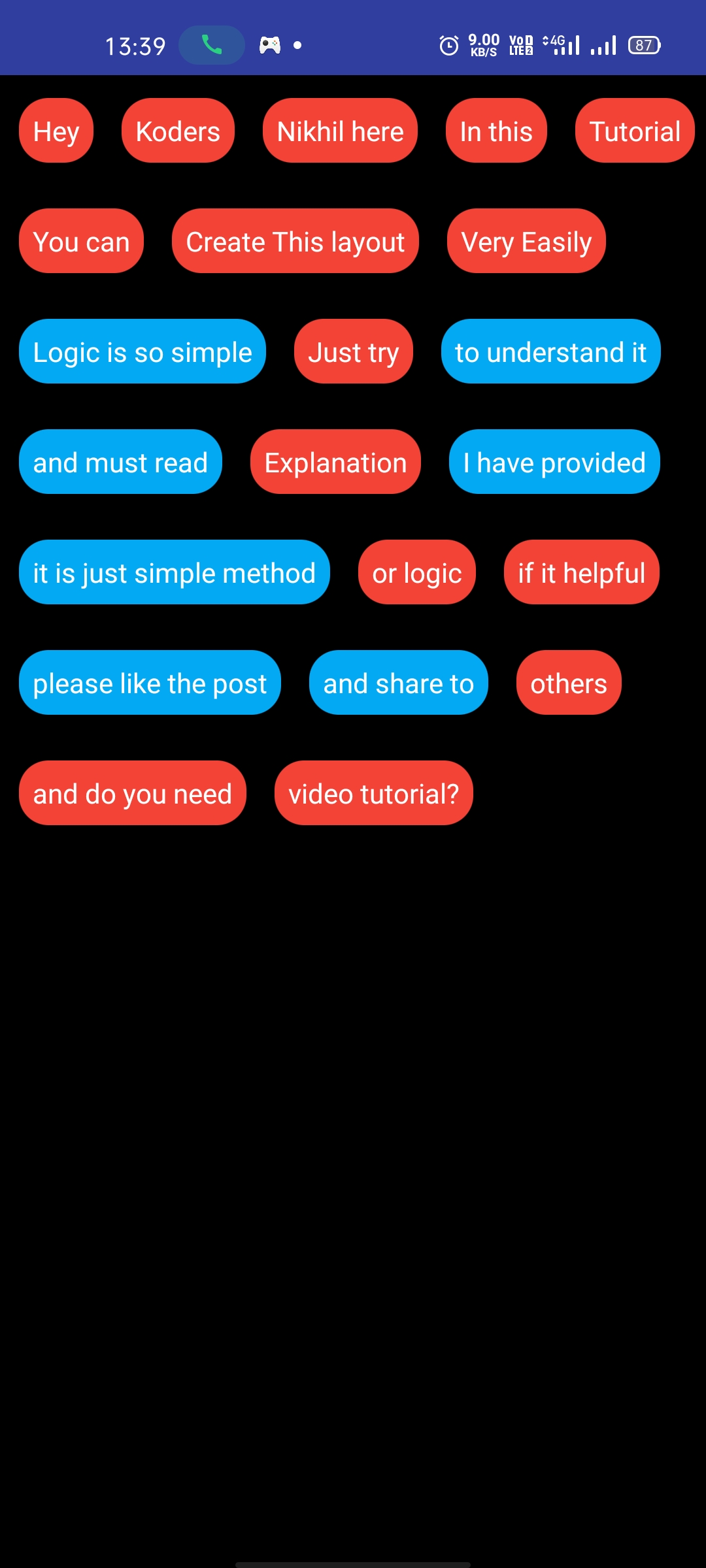Select the "You can" chip
The height and width of the screenshot is (1568, 706).
point(81,241)
